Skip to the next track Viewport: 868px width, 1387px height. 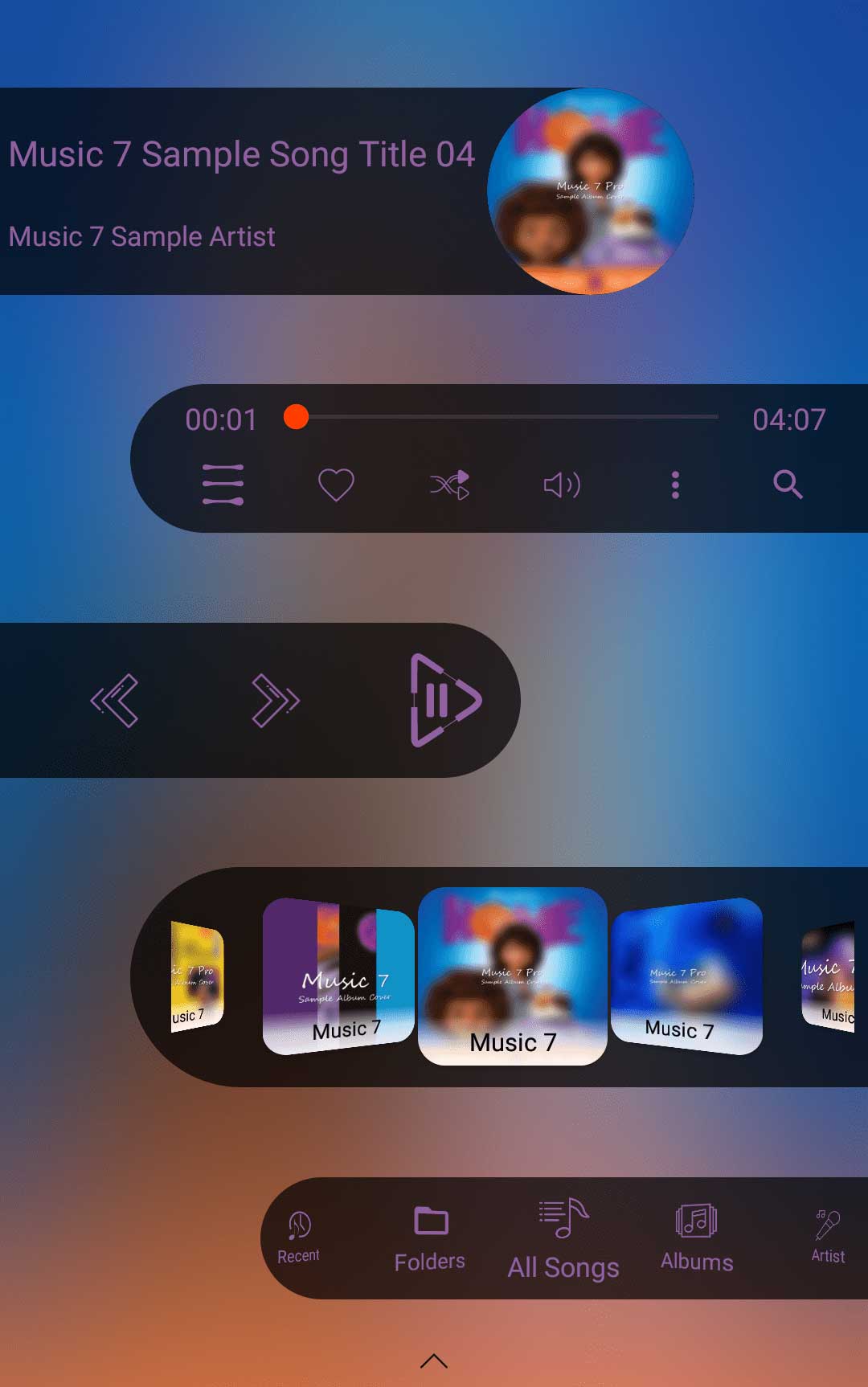click(x=275, y=701)
